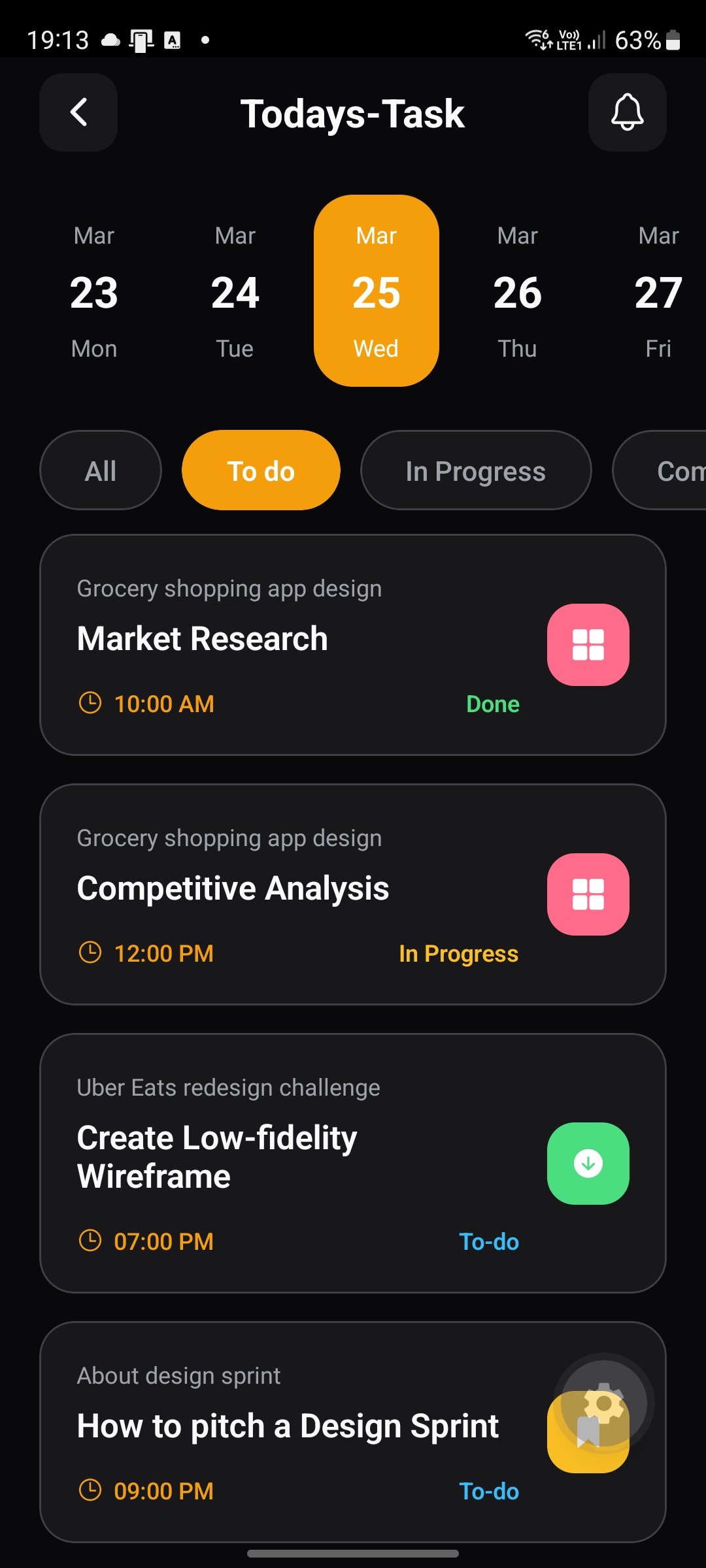The image size is (706, 1568).
Task: Go back using the top-left arrow
Action: [x=78, y=112]
